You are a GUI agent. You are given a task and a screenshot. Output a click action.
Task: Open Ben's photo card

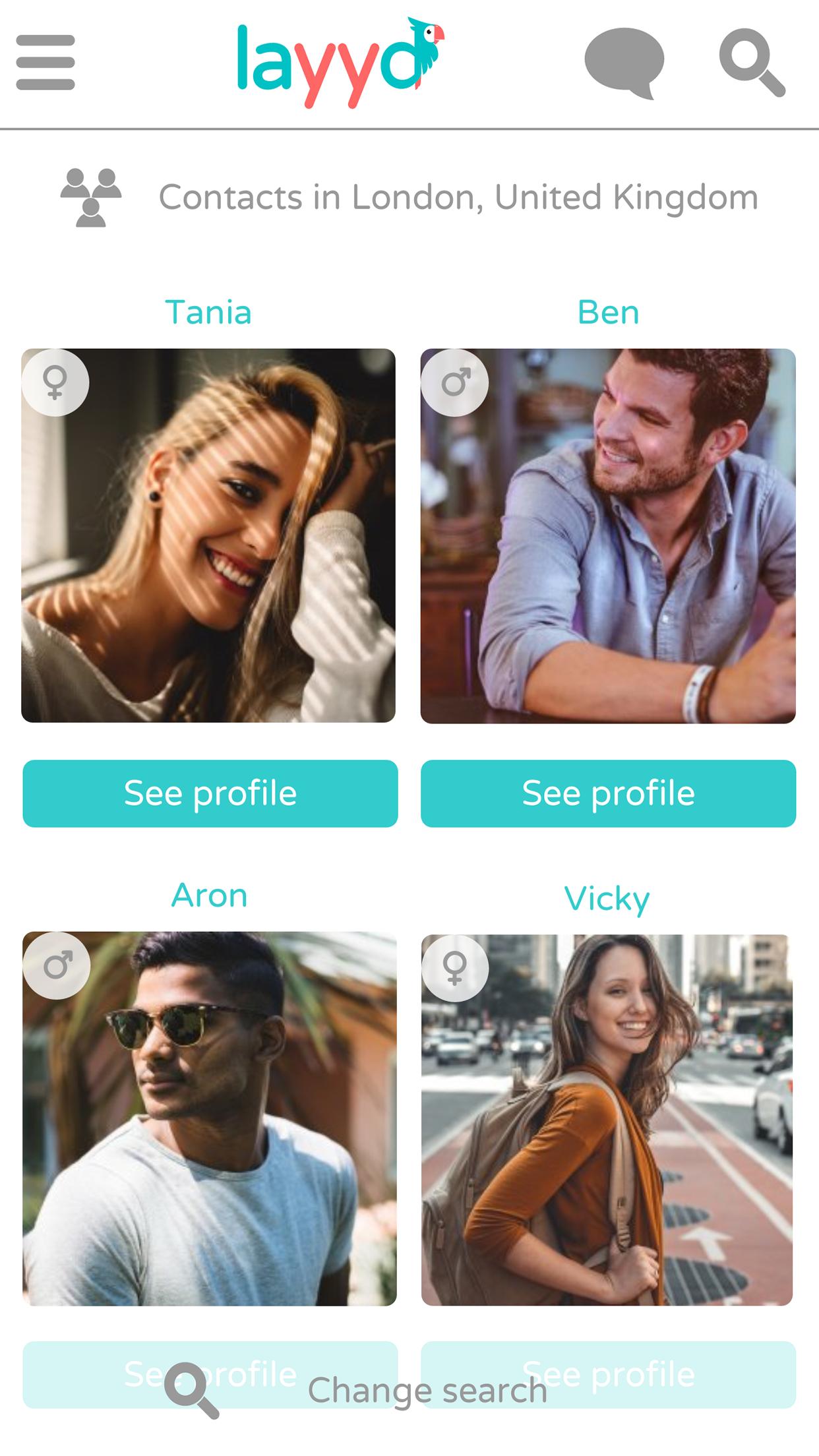608,535
